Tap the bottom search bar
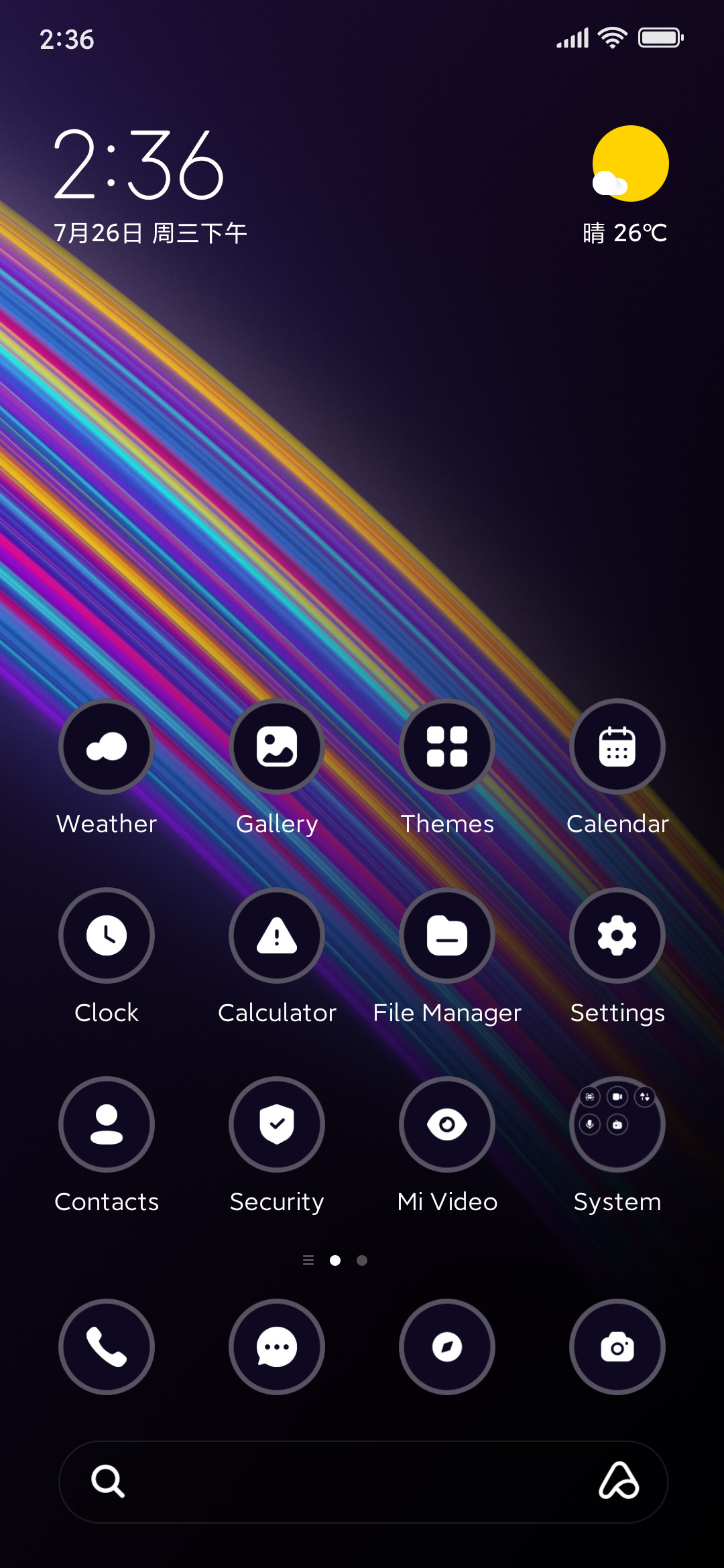 click(x=363, y=1482)
